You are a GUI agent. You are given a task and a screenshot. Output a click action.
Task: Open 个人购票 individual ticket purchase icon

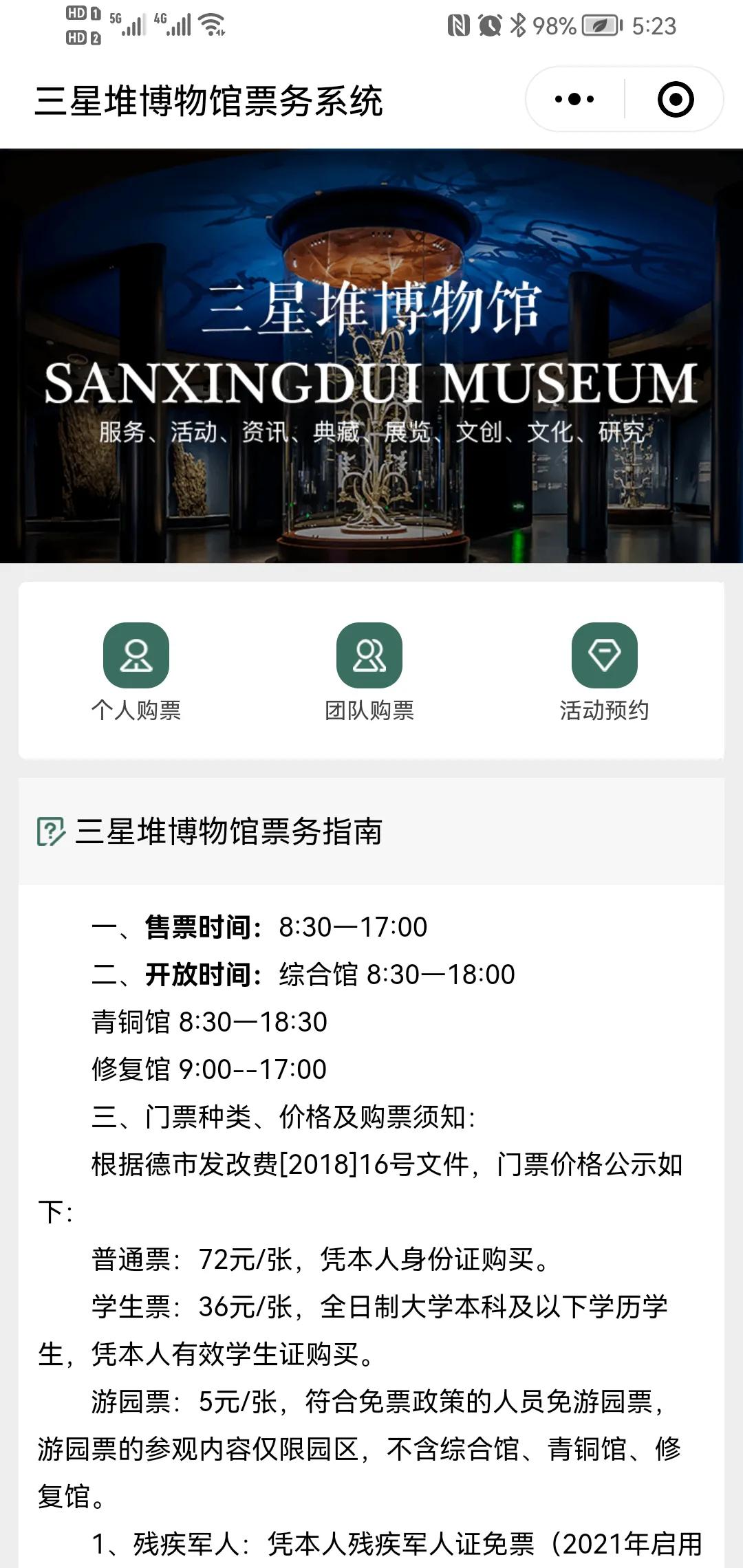tap(136, 656)
